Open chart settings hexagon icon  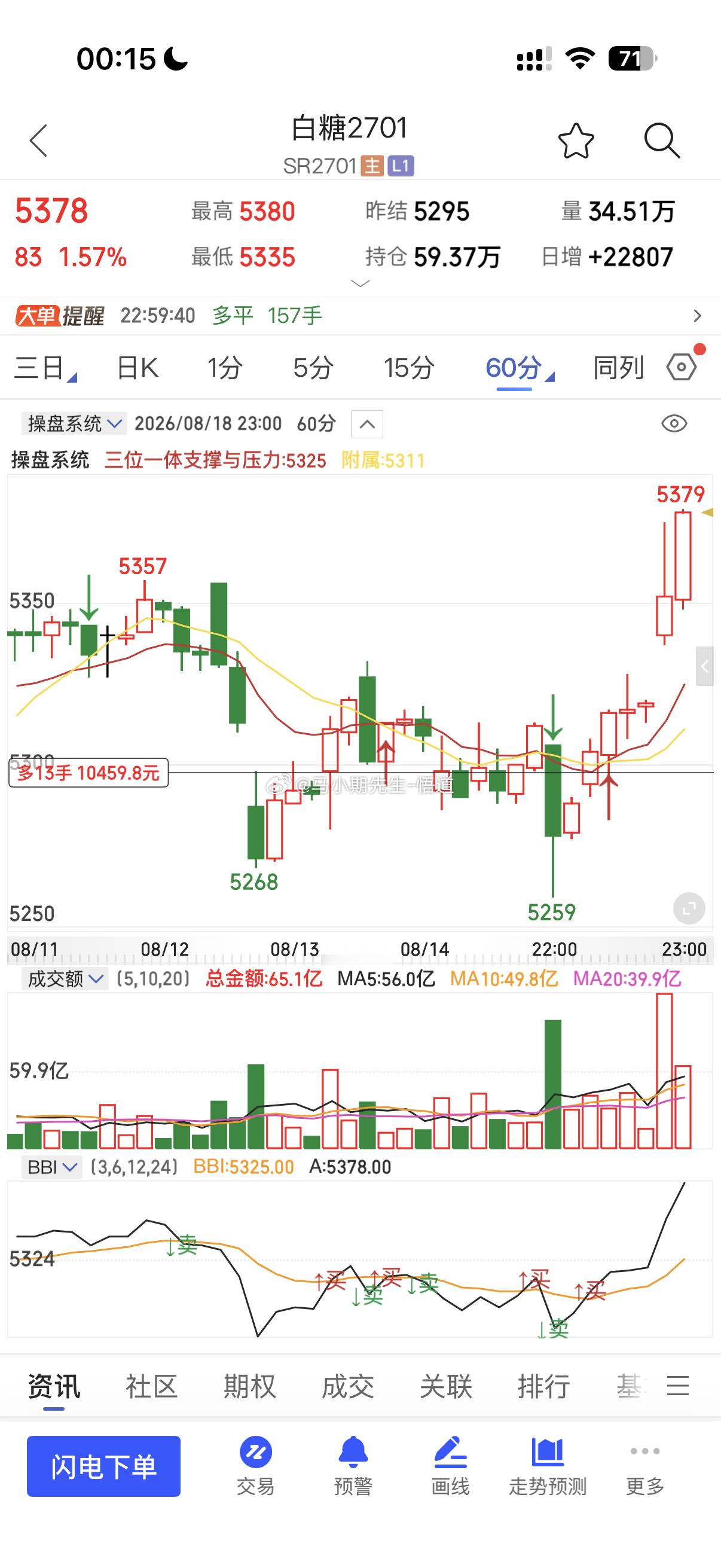coord(682,367)
